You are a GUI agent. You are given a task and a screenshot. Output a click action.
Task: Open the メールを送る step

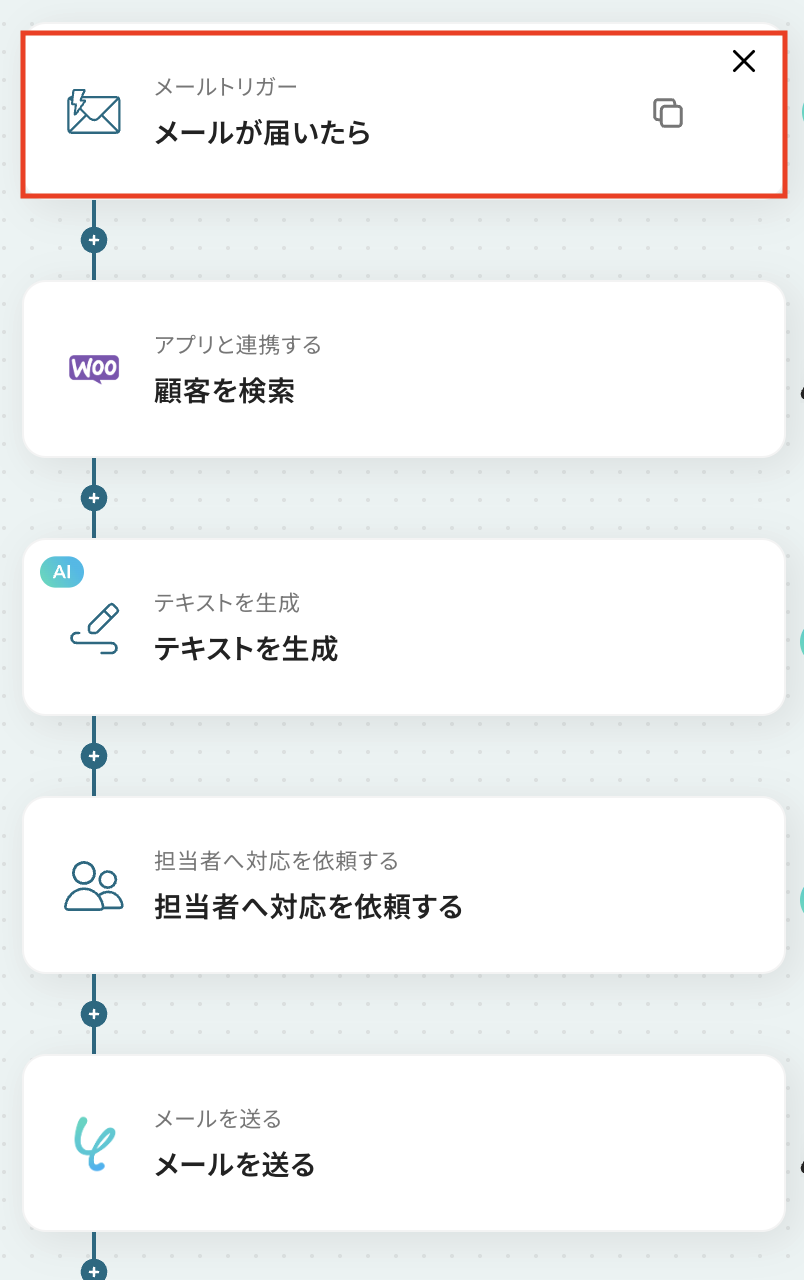pos(400,1144)
